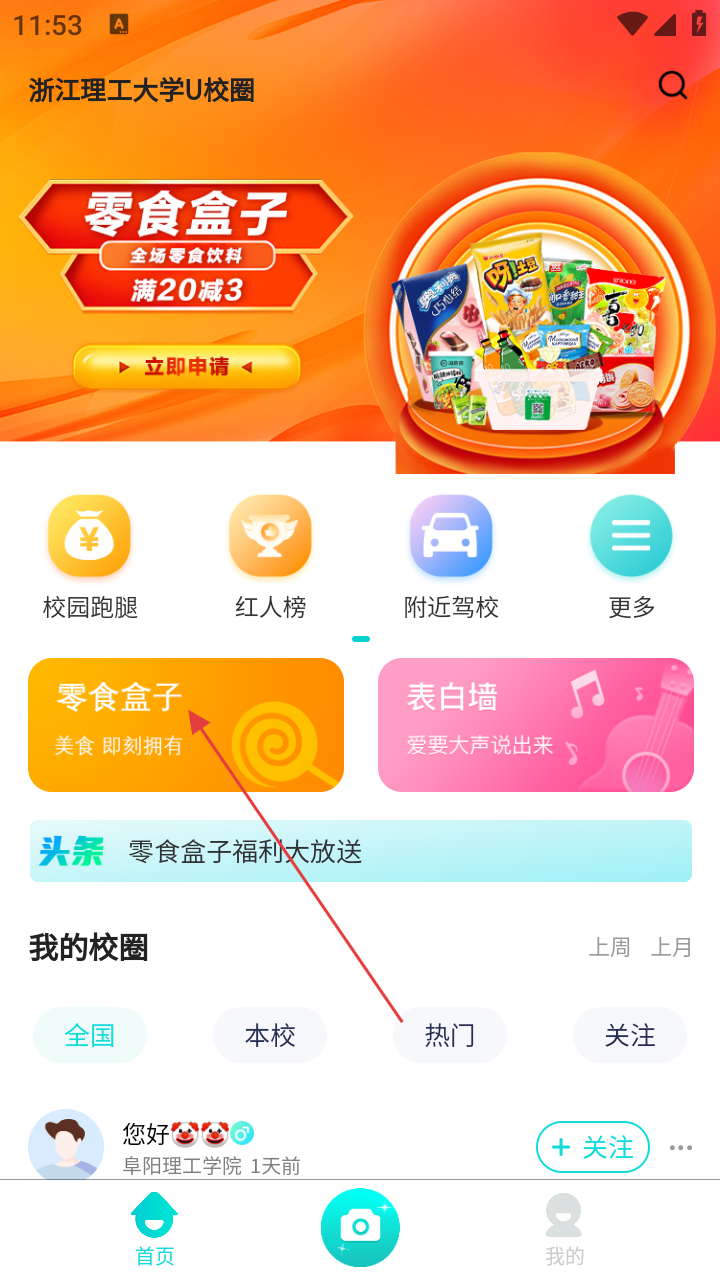The width and height of the screenshot is (720, 1280).
Task: Tap the 立即申请 banner button
Action: click(x=186, y=367)
